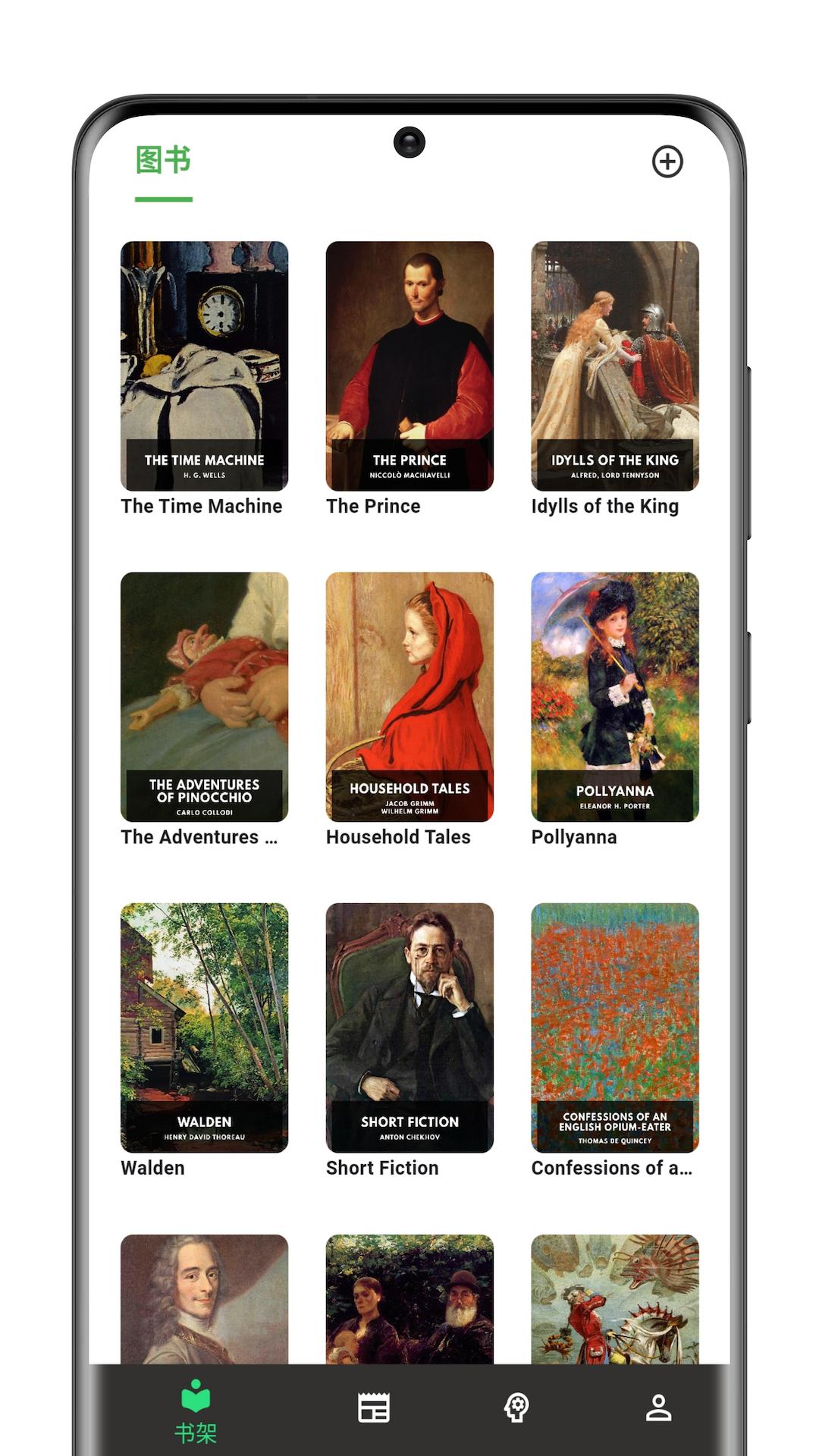Open Confessions of an English Opium-Eater

click(x=614, y=1027)
